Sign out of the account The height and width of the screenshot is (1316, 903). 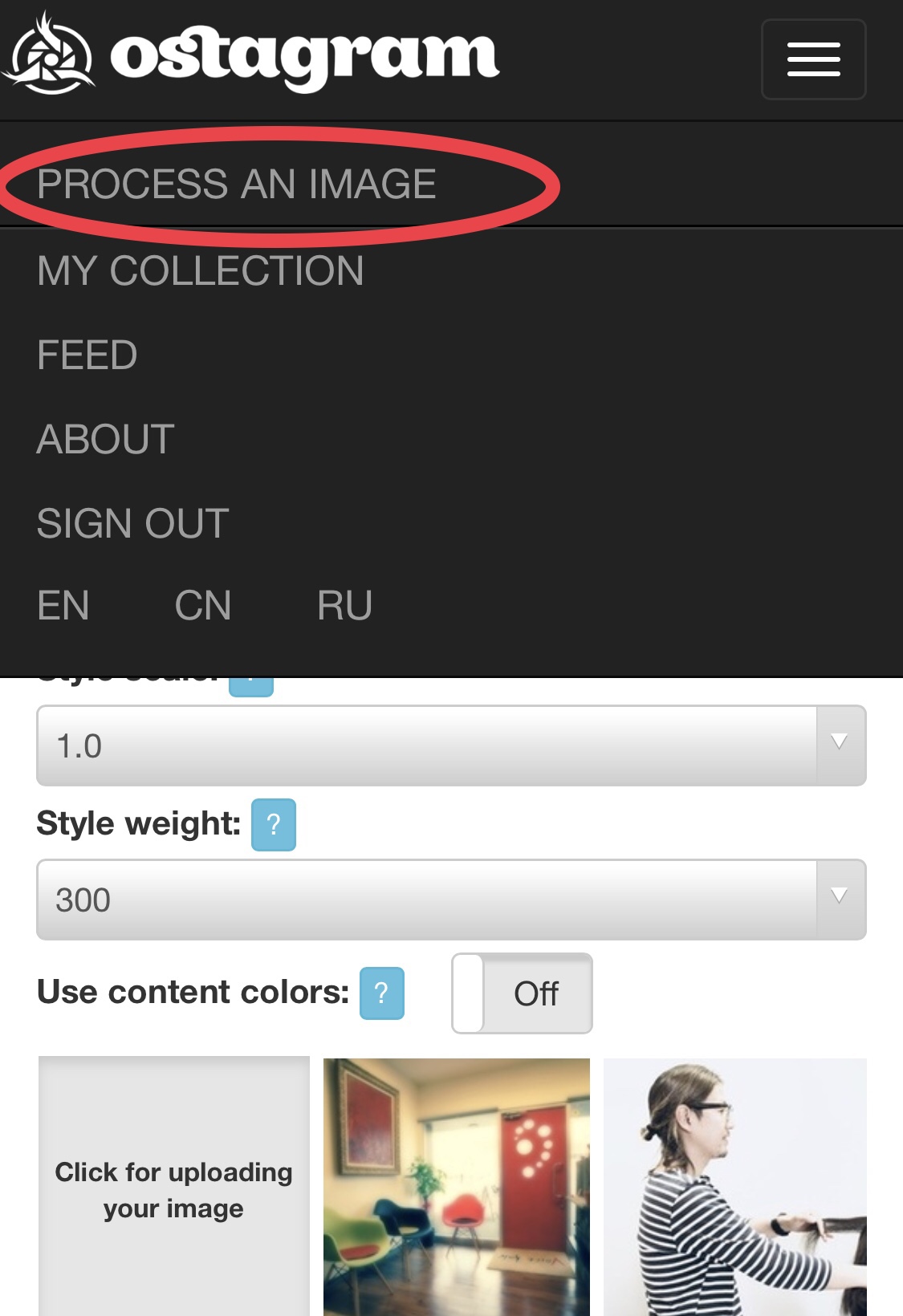click(132, 524)
